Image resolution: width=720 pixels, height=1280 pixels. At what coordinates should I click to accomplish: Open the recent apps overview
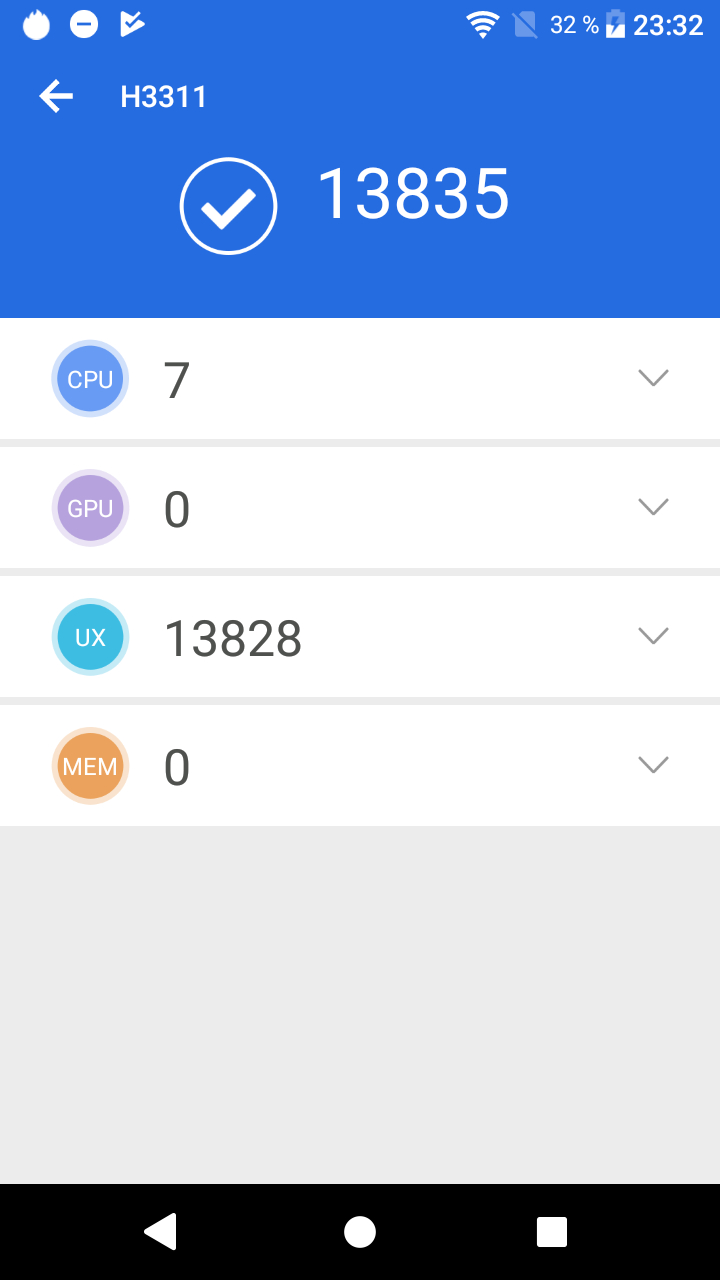(552, 1232)
